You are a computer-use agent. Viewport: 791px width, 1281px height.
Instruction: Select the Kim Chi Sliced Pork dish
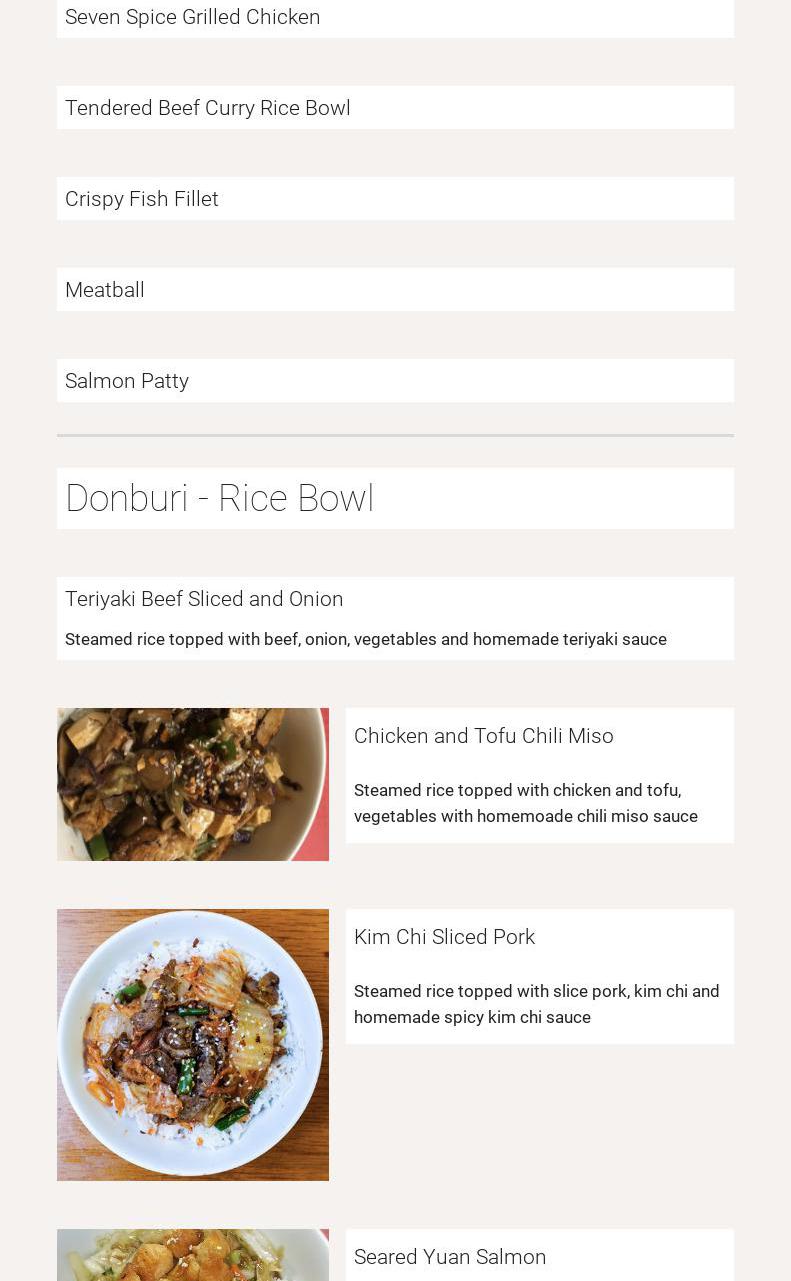click(444, 937)
